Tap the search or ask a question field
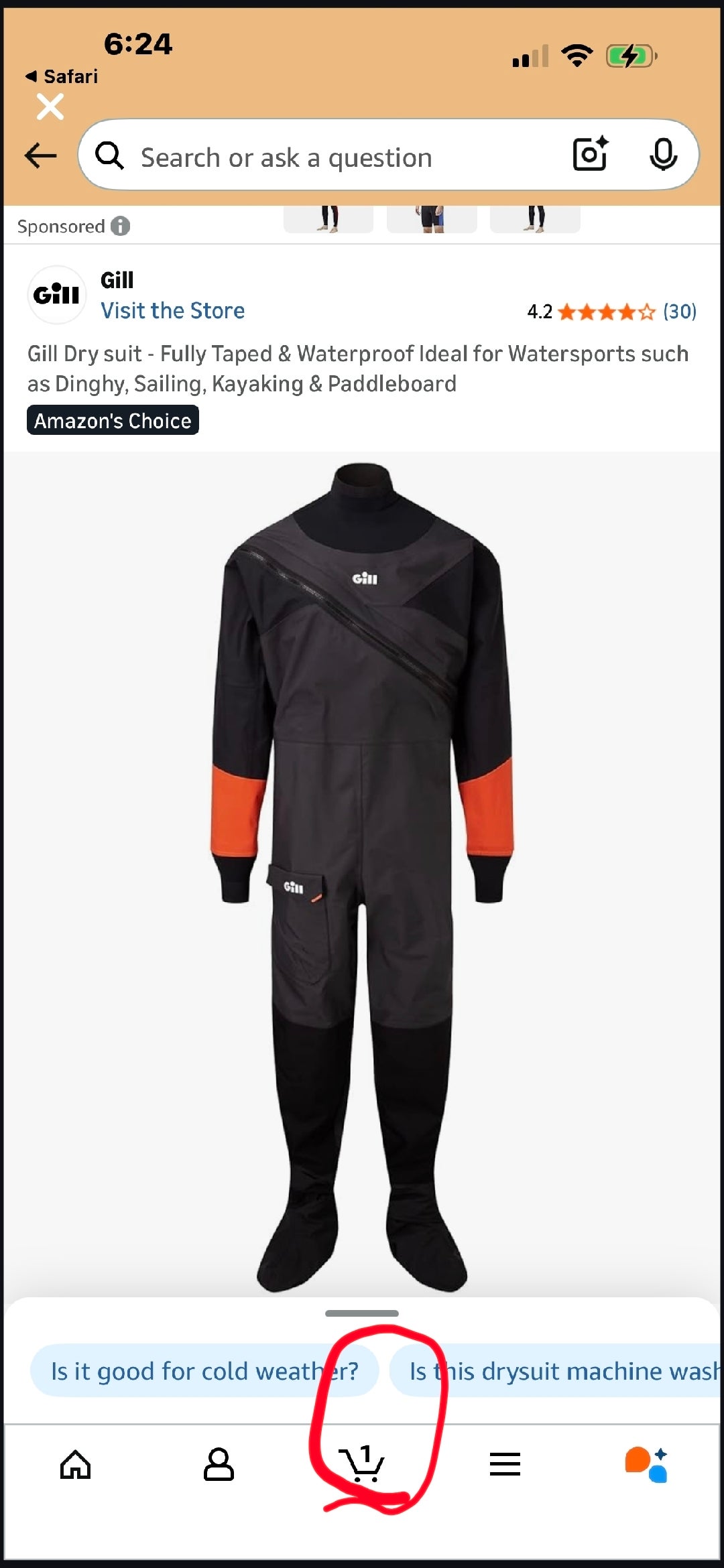 coord(335,157)
